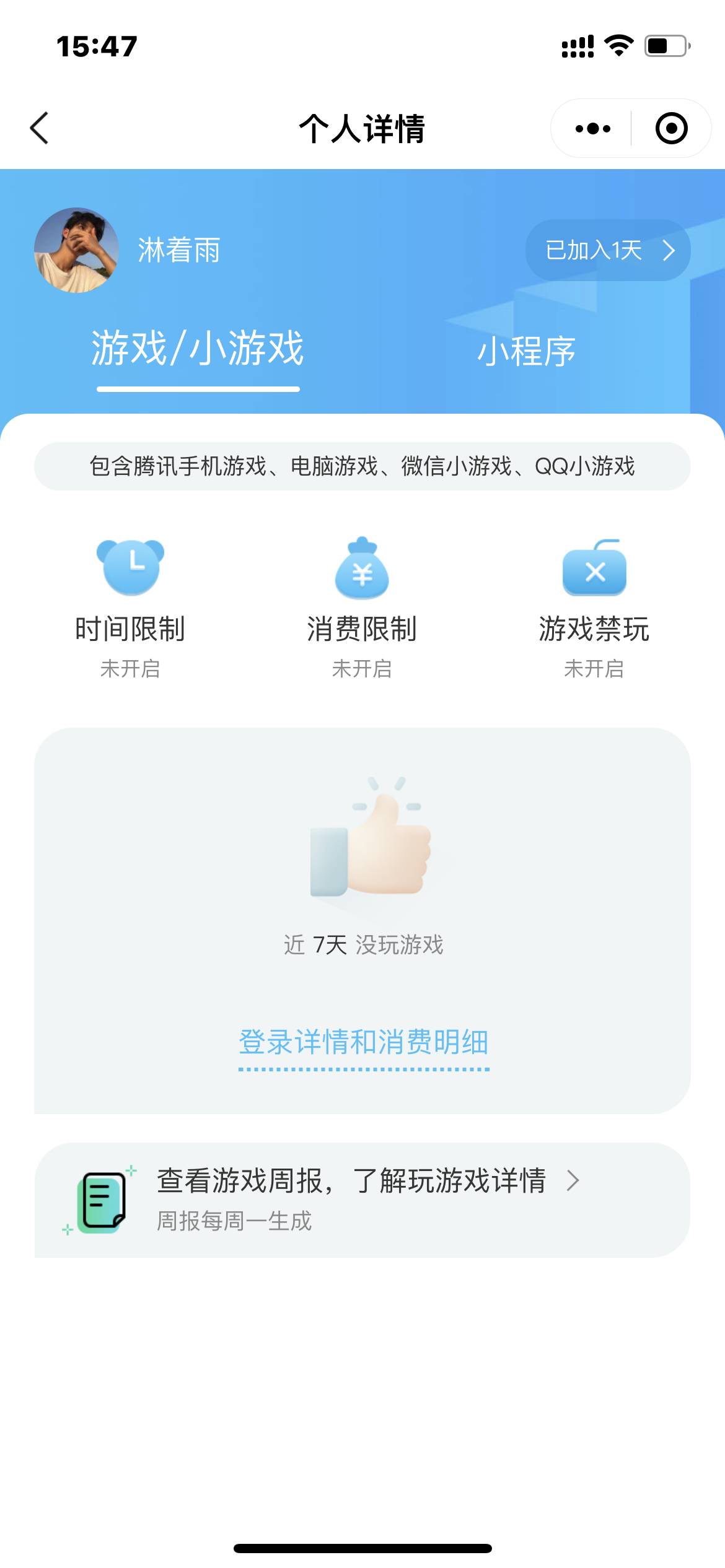Tap the 已加入1天 button
The image size is (725, 1568).
[608, 250]
